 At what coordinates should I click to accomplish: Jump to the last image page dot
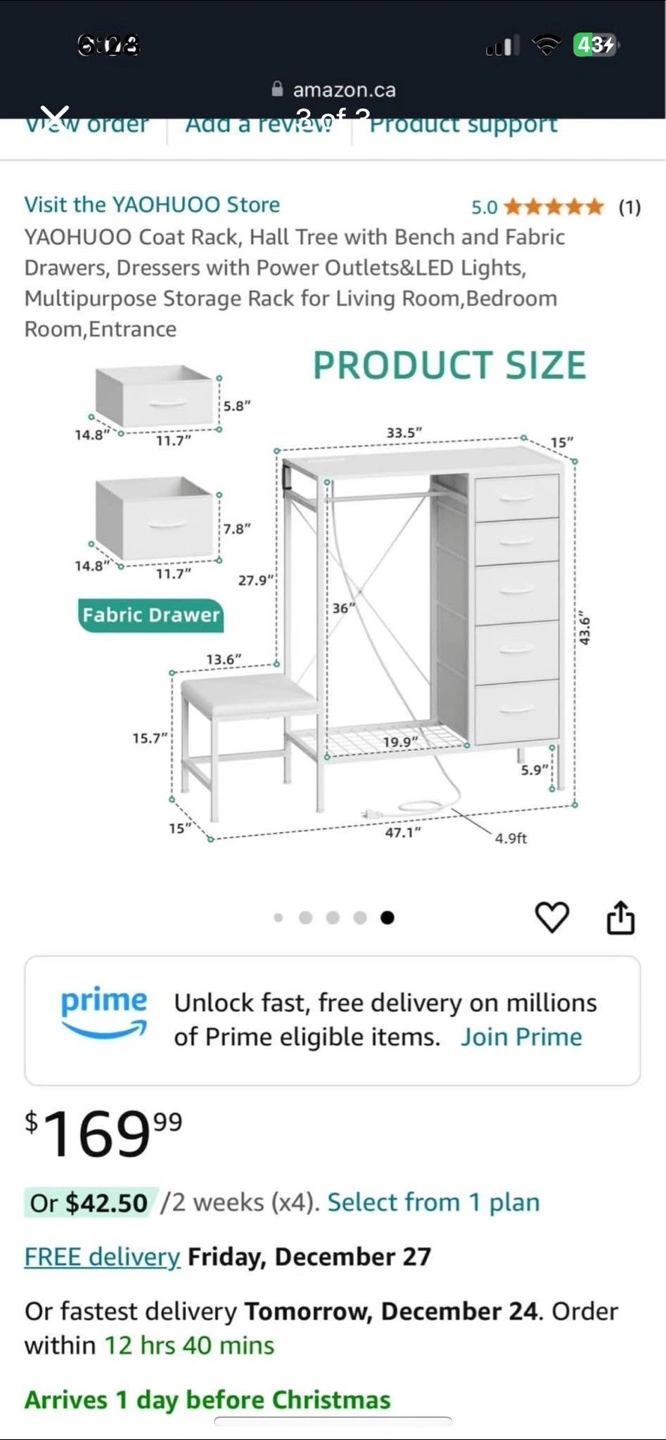coord(387,917)
